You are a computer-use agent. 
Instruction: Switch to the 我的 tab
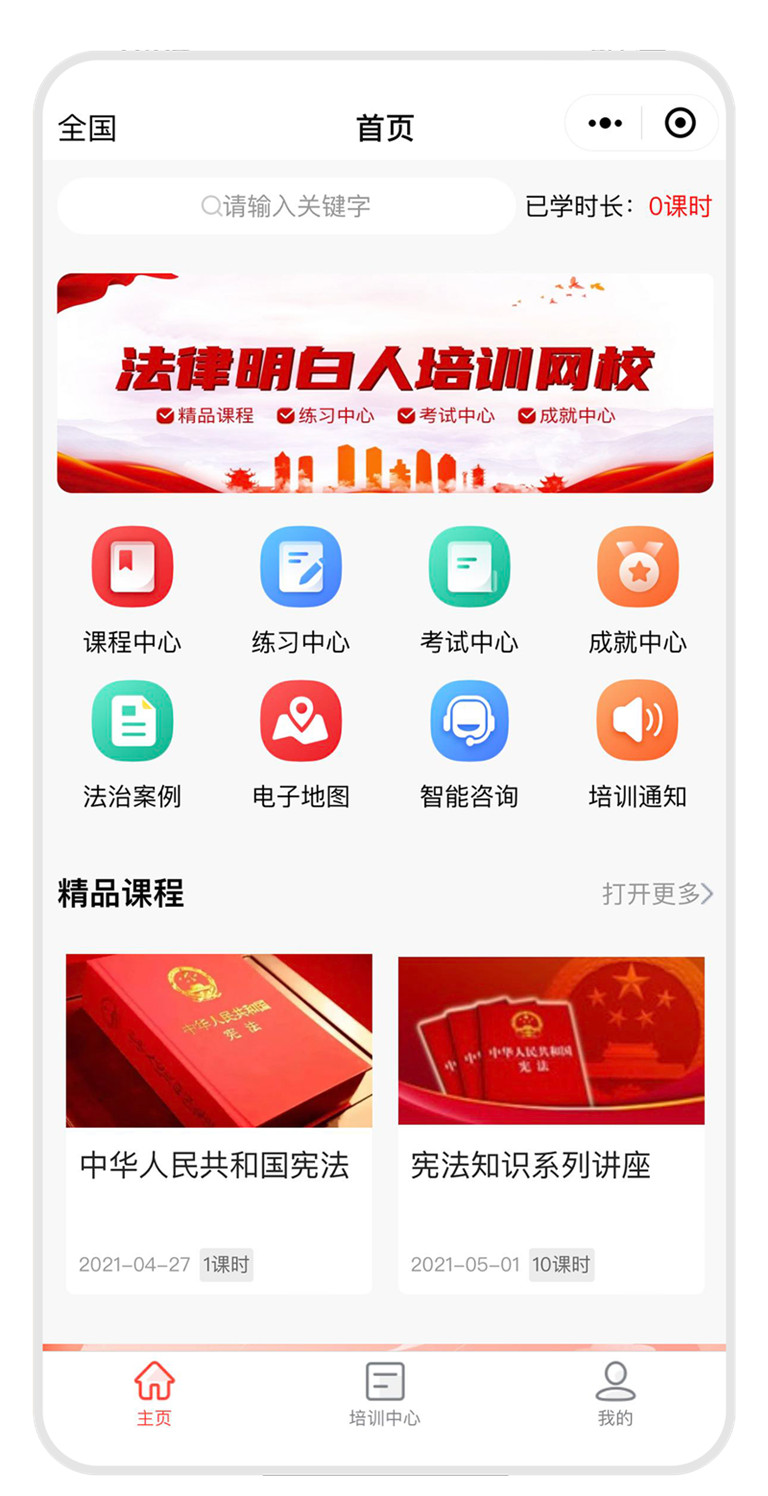615,1393
